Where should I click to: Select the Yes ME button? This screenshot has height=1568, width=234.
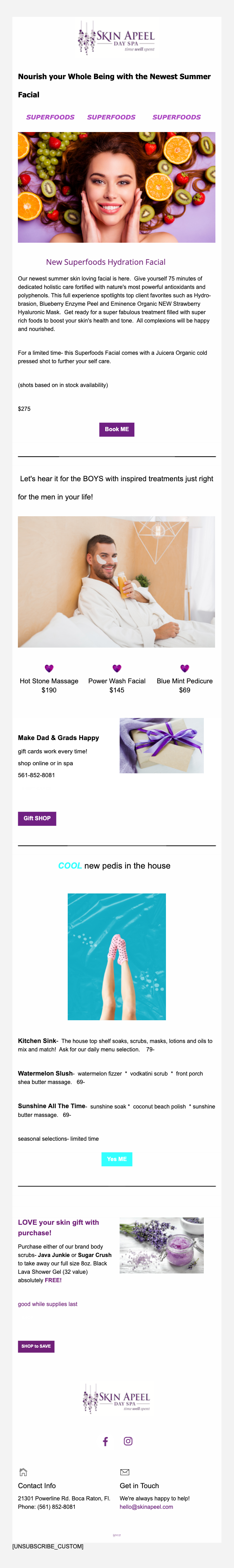[116, 1159]
